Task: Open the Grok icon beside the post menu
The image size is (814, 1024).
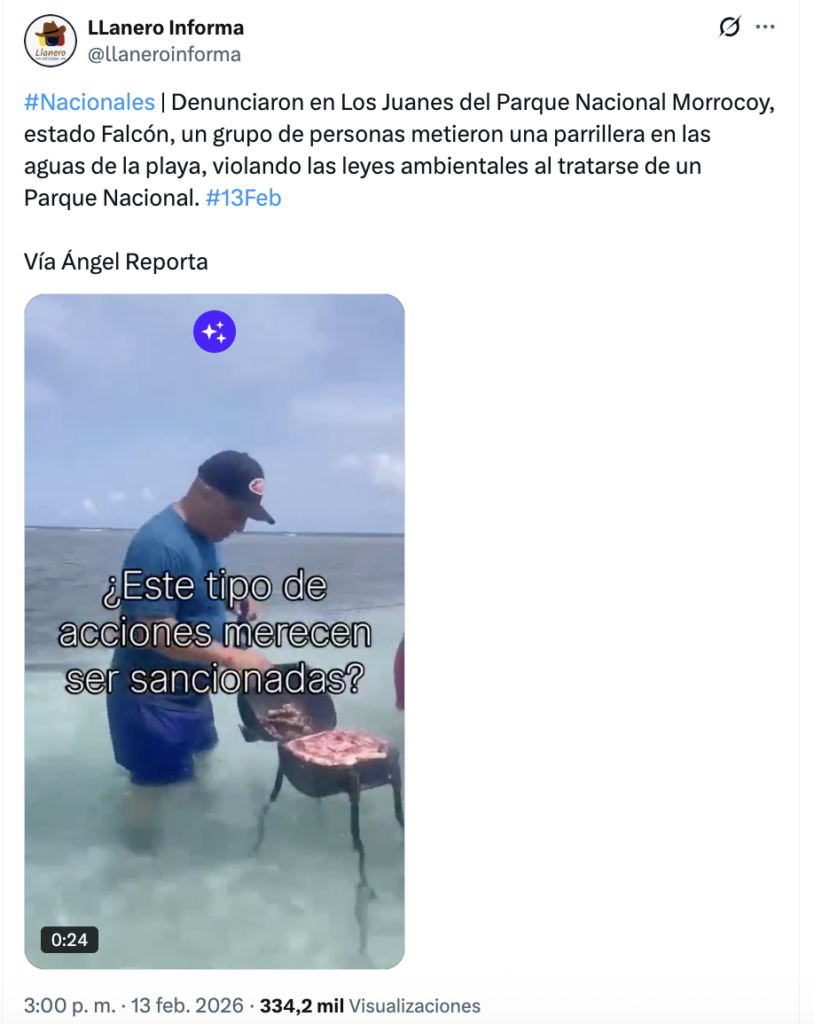Action: click(x=730, y=28)
